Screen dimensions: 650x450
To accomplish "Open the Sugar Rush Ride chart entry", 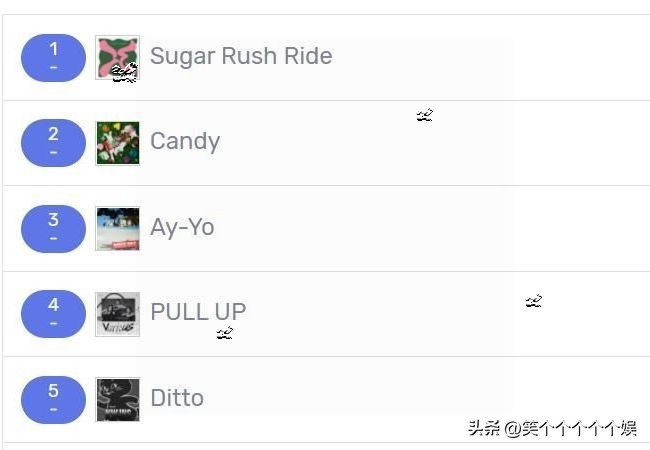I will 240,56.
